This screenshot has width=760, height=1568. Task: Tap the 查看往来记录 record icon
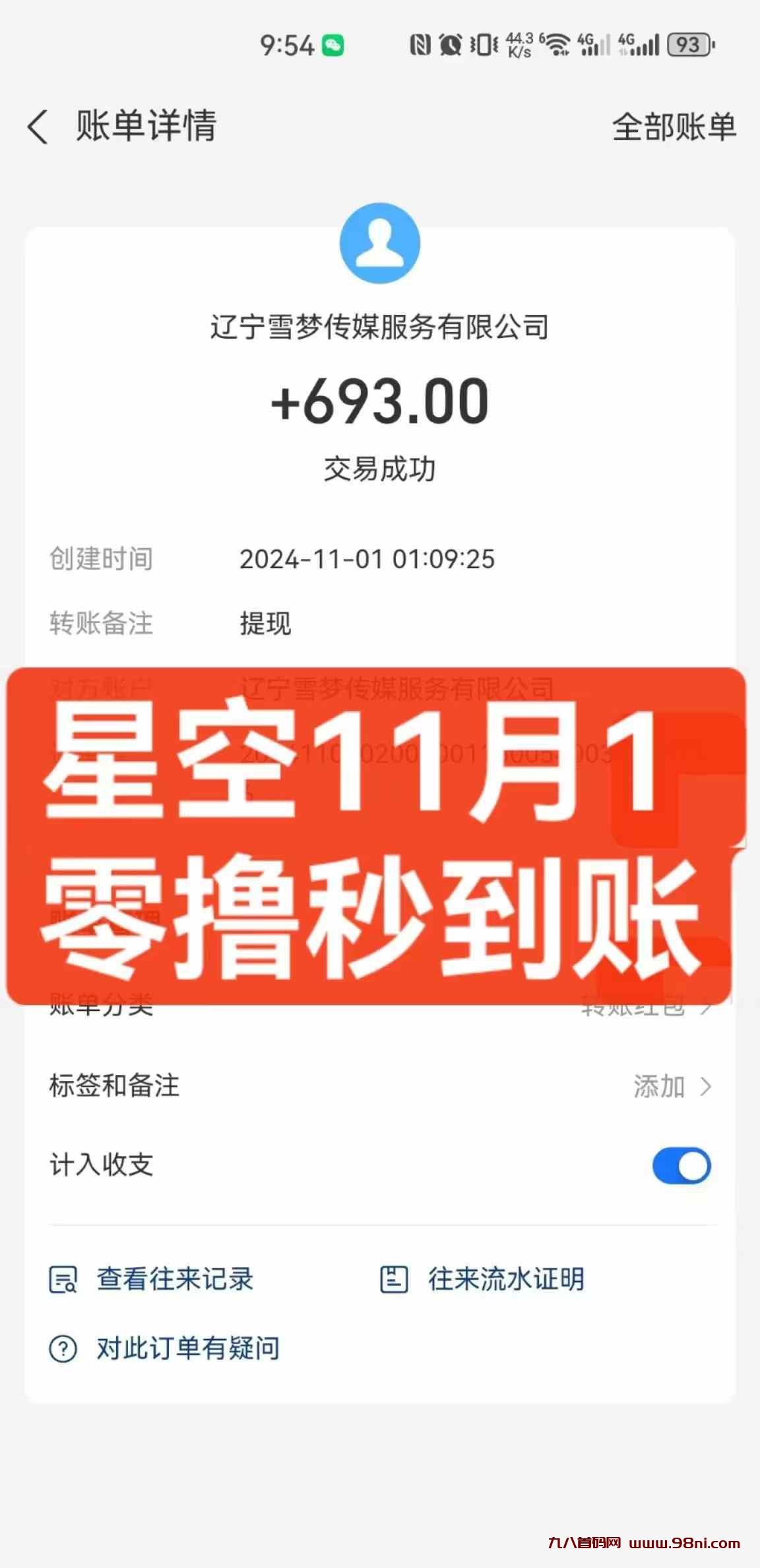click(x=63, y=1278)
